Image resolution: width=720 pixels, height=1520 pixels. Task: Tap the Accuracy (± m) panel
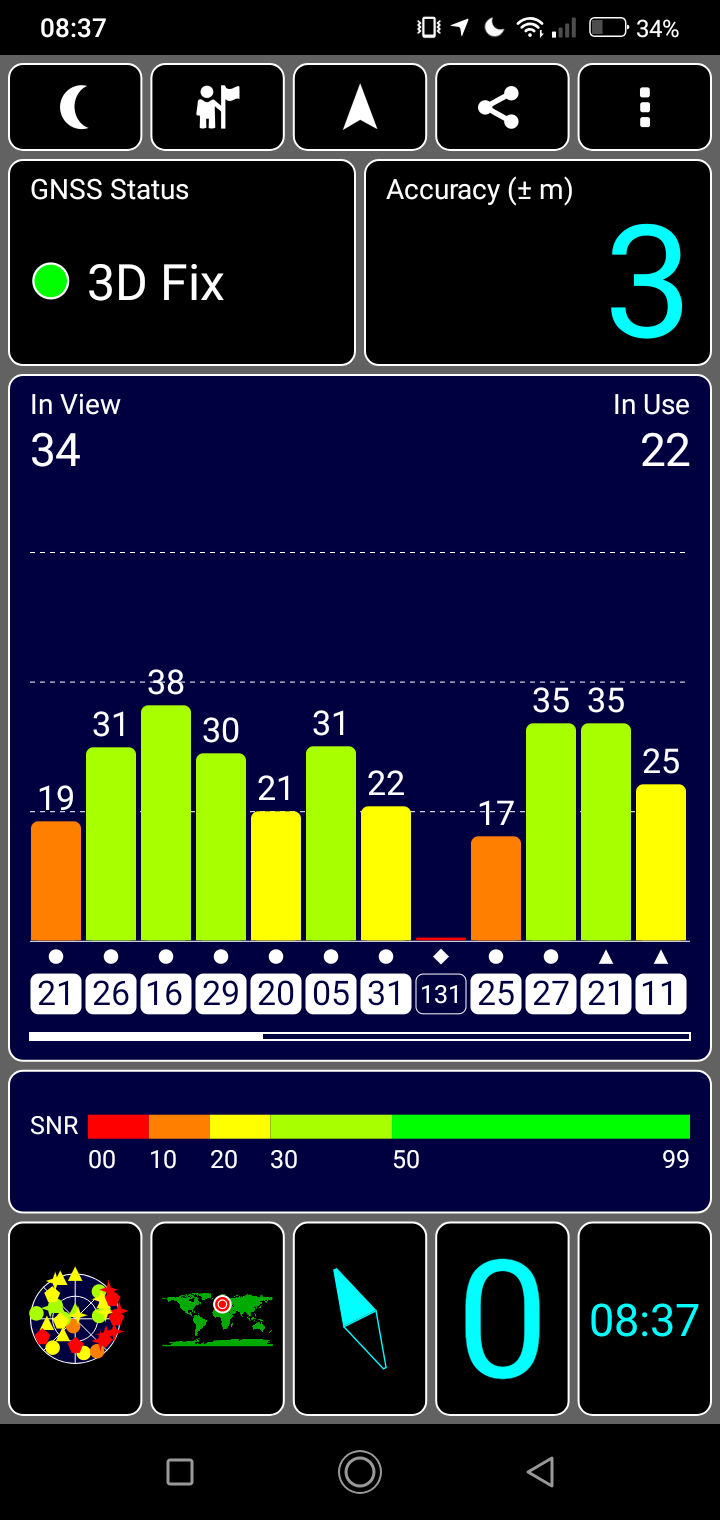click(538, 262)
